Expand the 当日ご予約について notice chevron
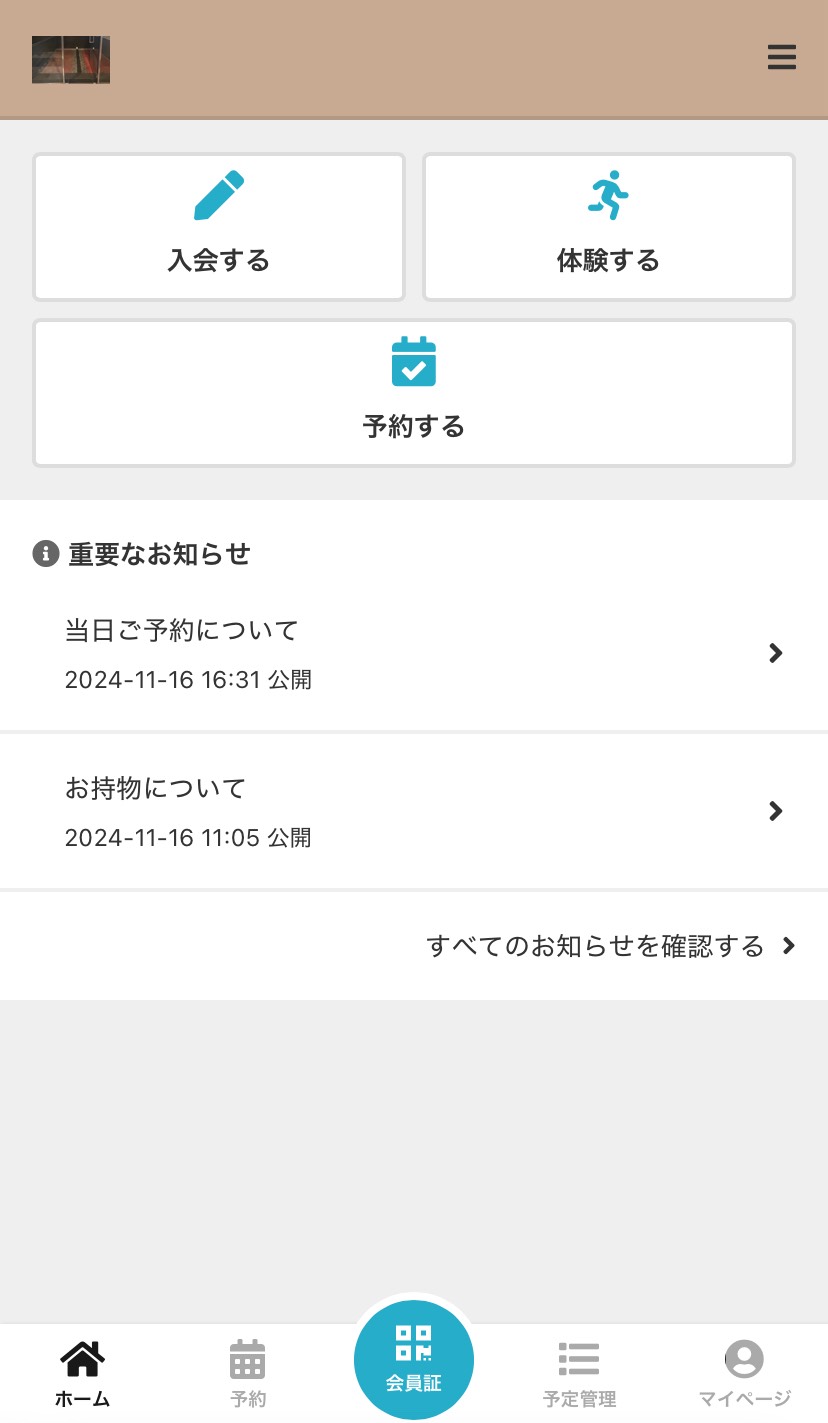The image size is (828, 1423). [775, 652]
